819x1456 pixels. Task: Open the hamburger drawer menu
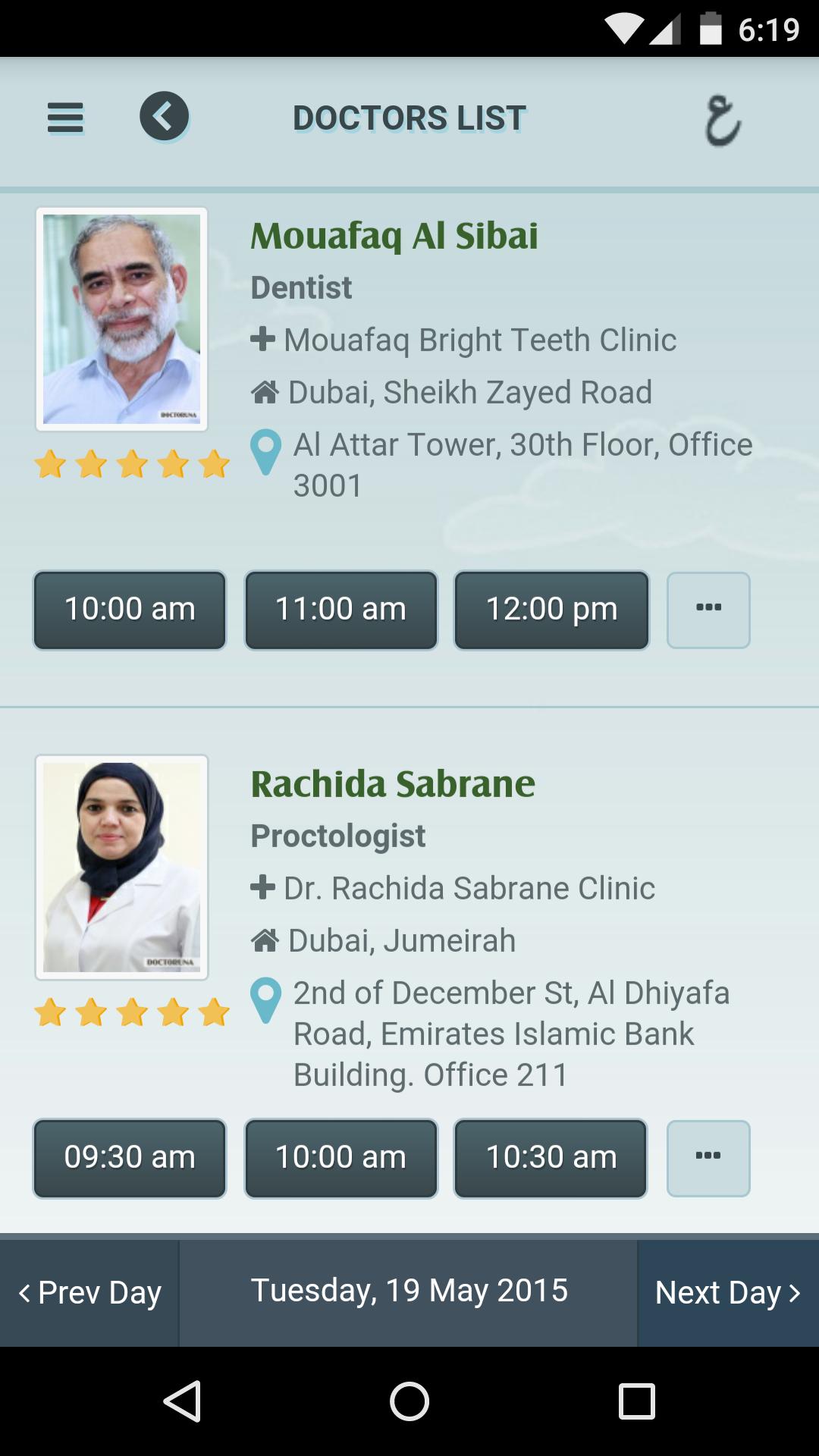pos(65,118)
